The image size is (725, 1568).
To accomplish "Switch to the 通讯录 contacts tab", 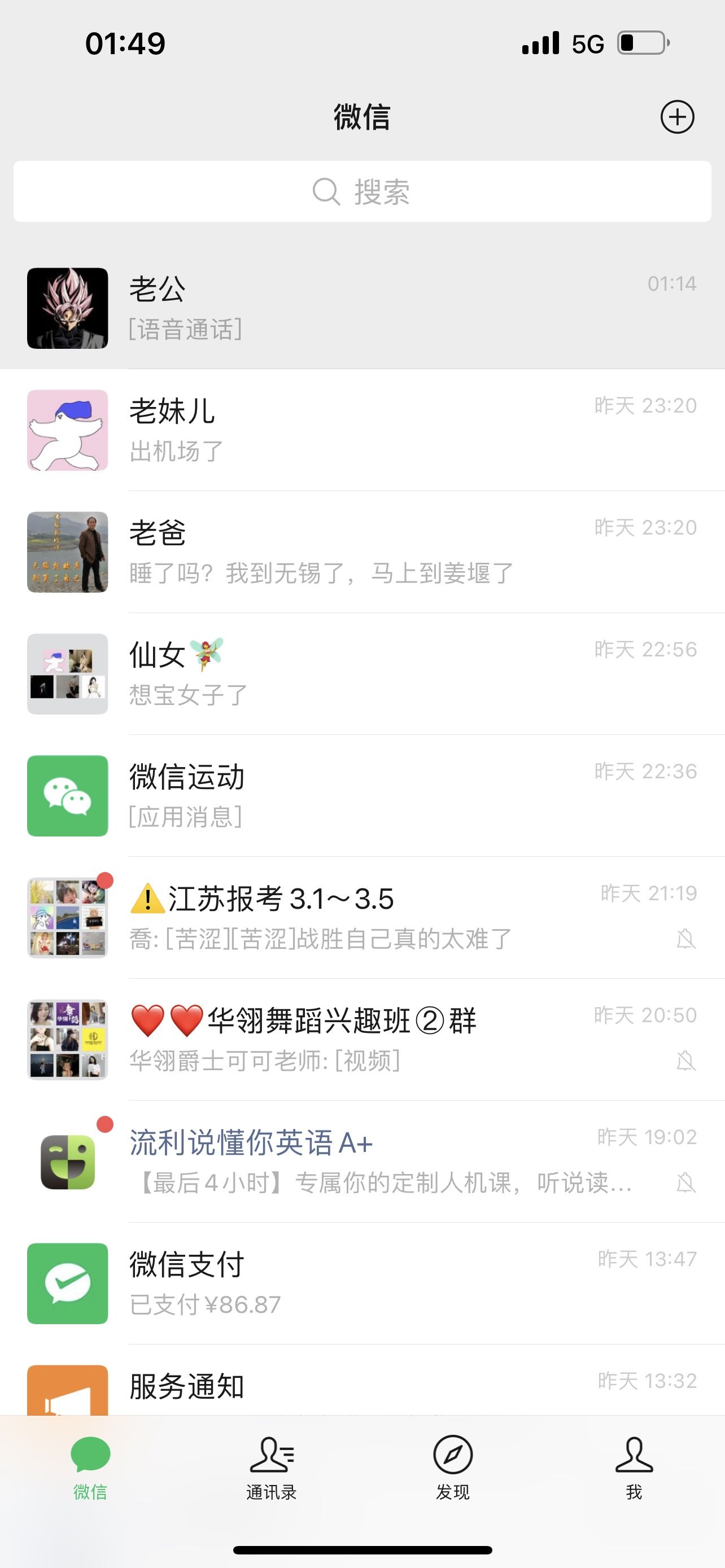I will tap(272, 1468).
